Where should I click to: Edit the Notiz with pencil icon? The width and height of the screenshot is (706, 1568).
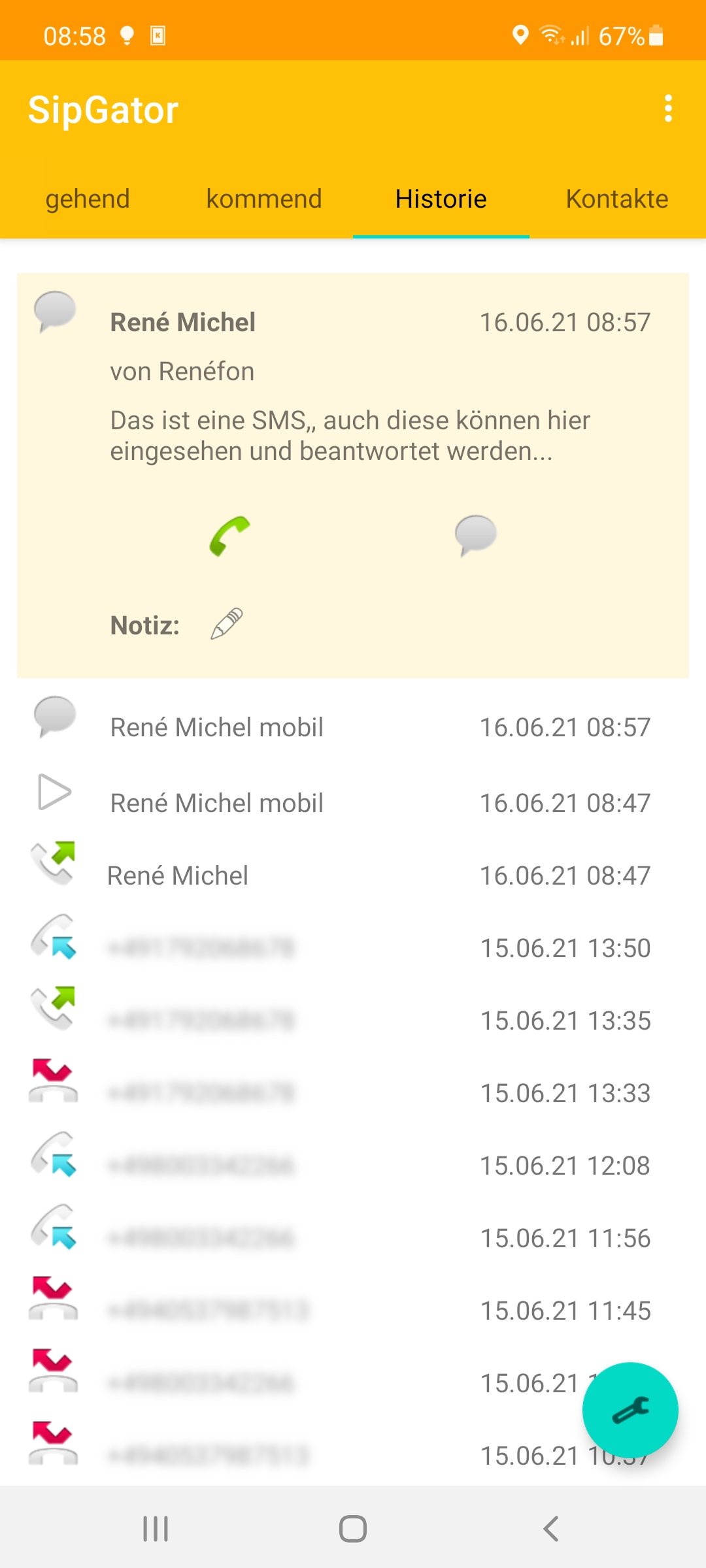(x=227, y=624)
